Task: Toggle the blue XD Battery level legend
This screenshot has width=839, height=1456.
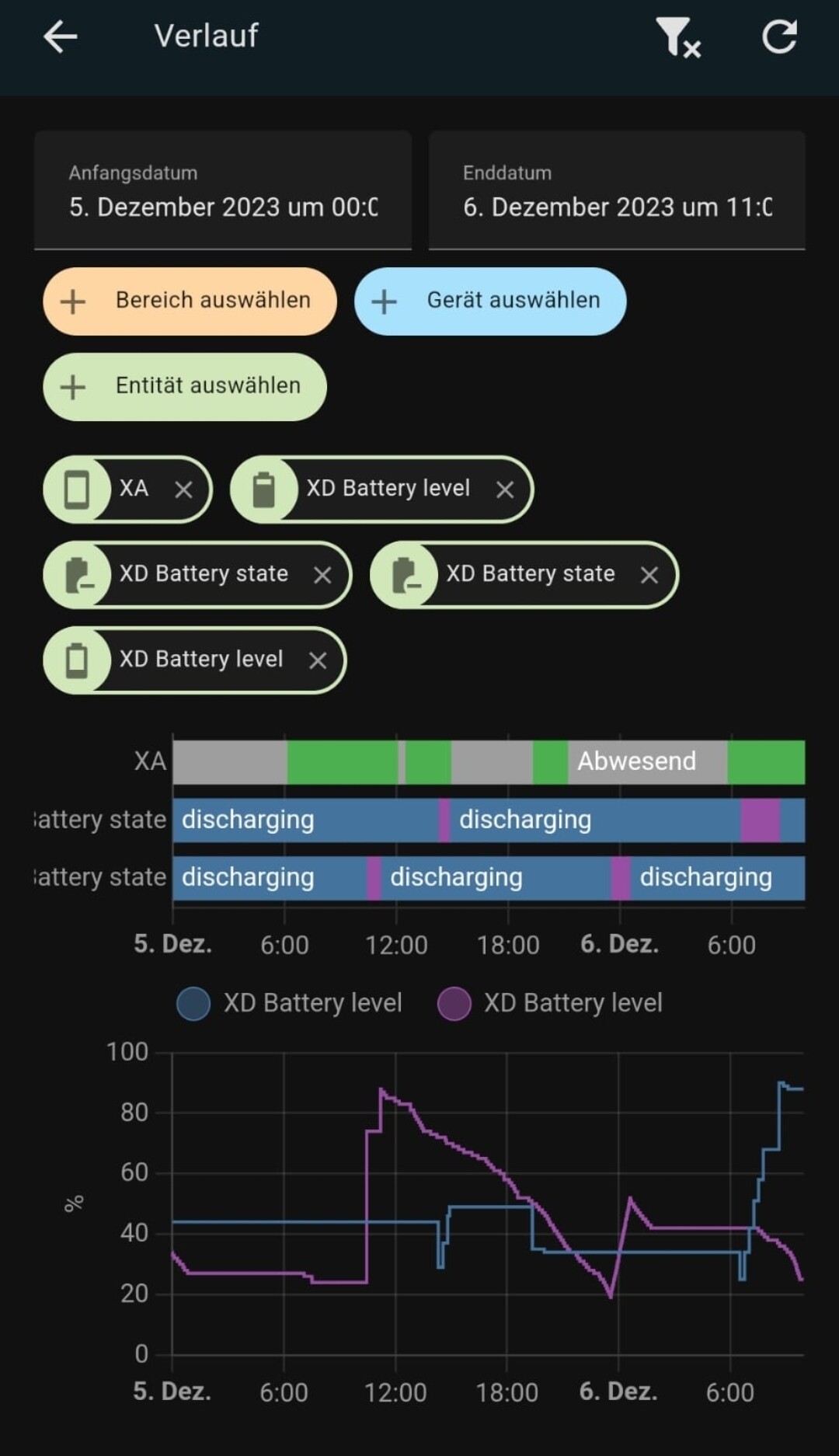Action: (x=290, y=1003)
